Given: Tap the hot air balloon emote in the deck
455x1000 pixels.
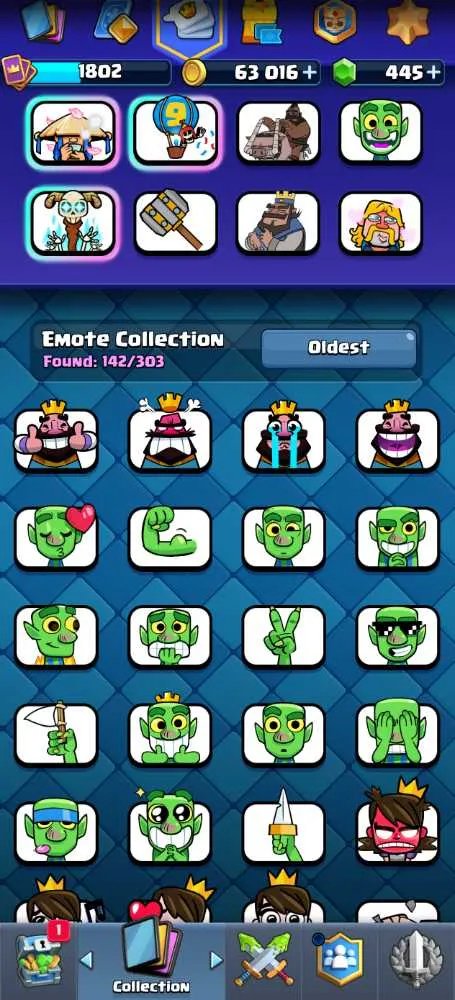Looking at the screenshot, I should tap(175, 131).
